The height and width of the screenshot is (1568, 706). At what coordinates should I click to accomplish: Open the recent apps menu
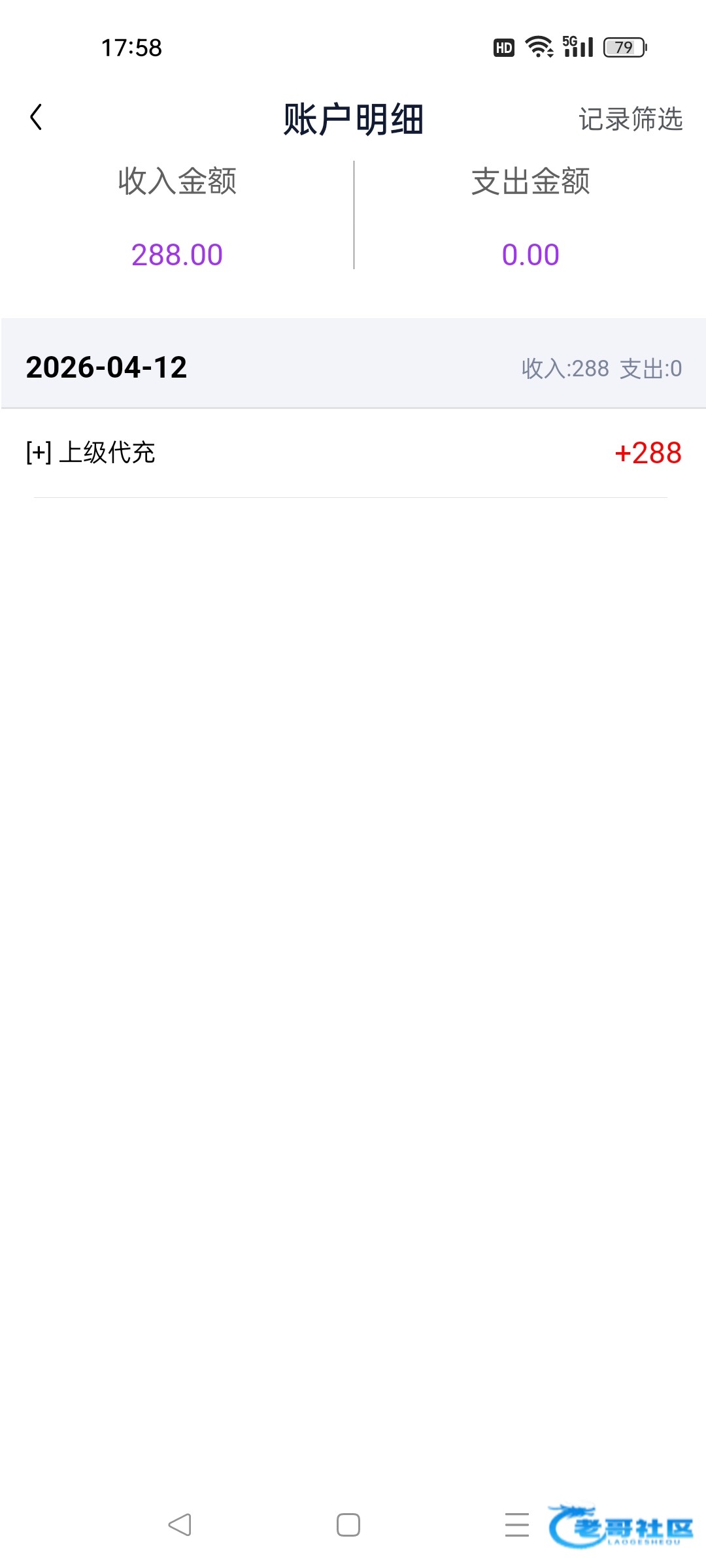point(516,1525)
